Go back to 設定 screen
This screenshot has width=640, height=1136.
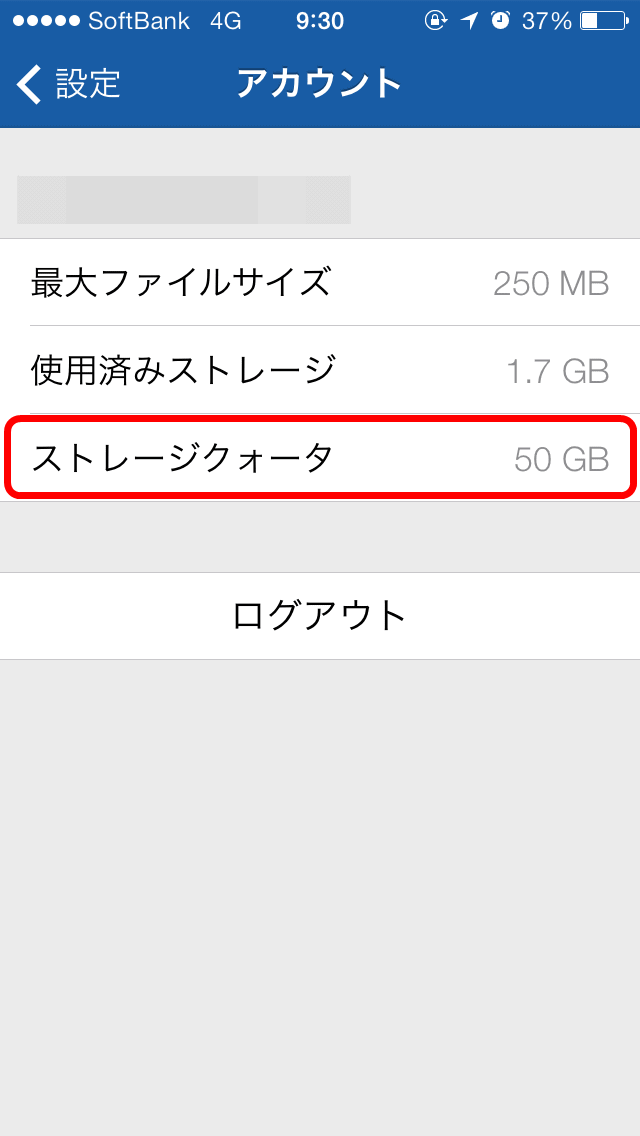[68, 84]
